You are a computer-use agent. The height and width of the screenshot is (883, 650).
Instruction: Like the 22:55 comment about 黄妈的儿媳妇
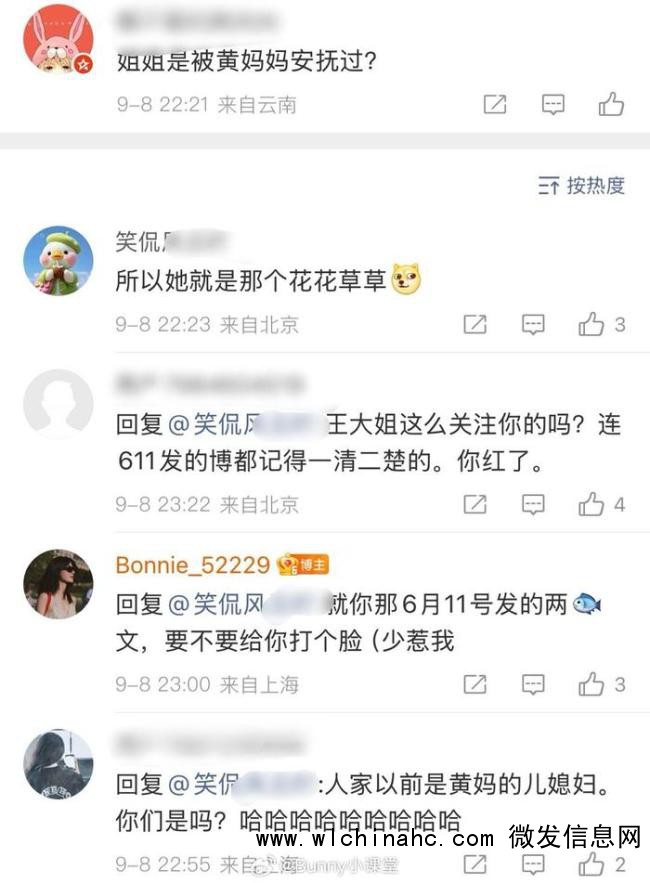[x=591, y=863]
